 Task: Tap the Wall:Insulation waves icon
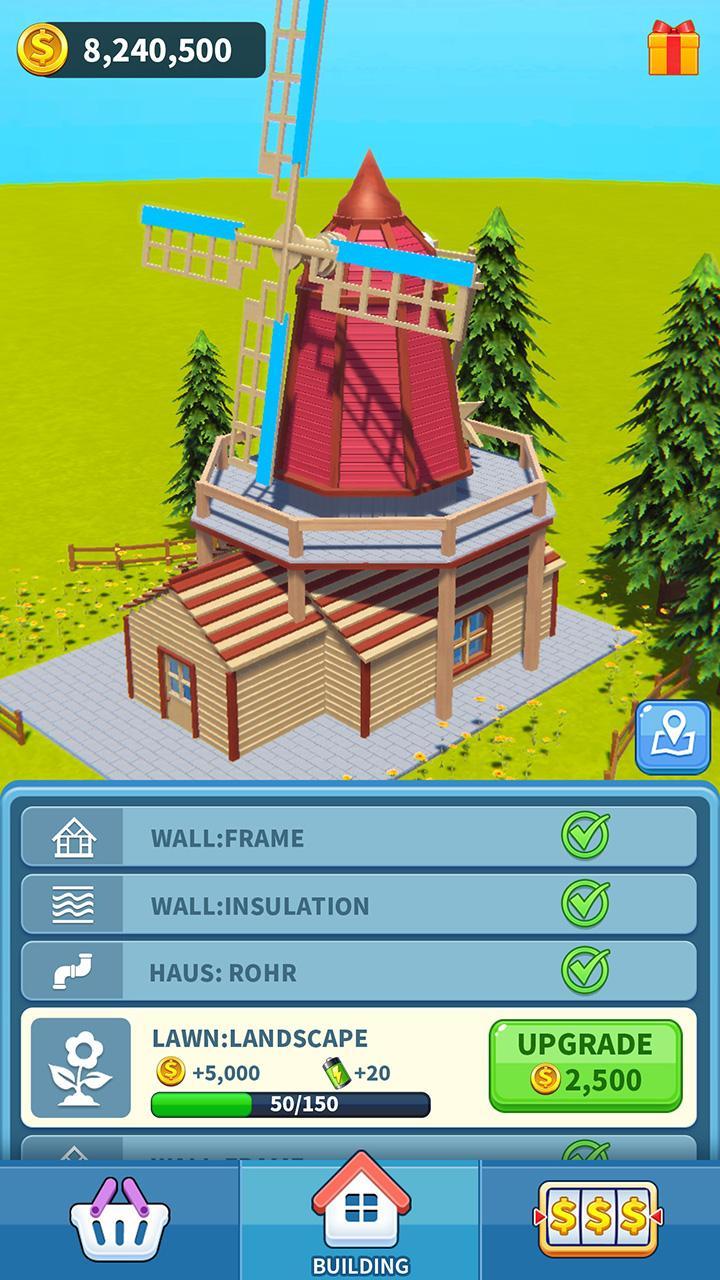(x=72, y=905)
